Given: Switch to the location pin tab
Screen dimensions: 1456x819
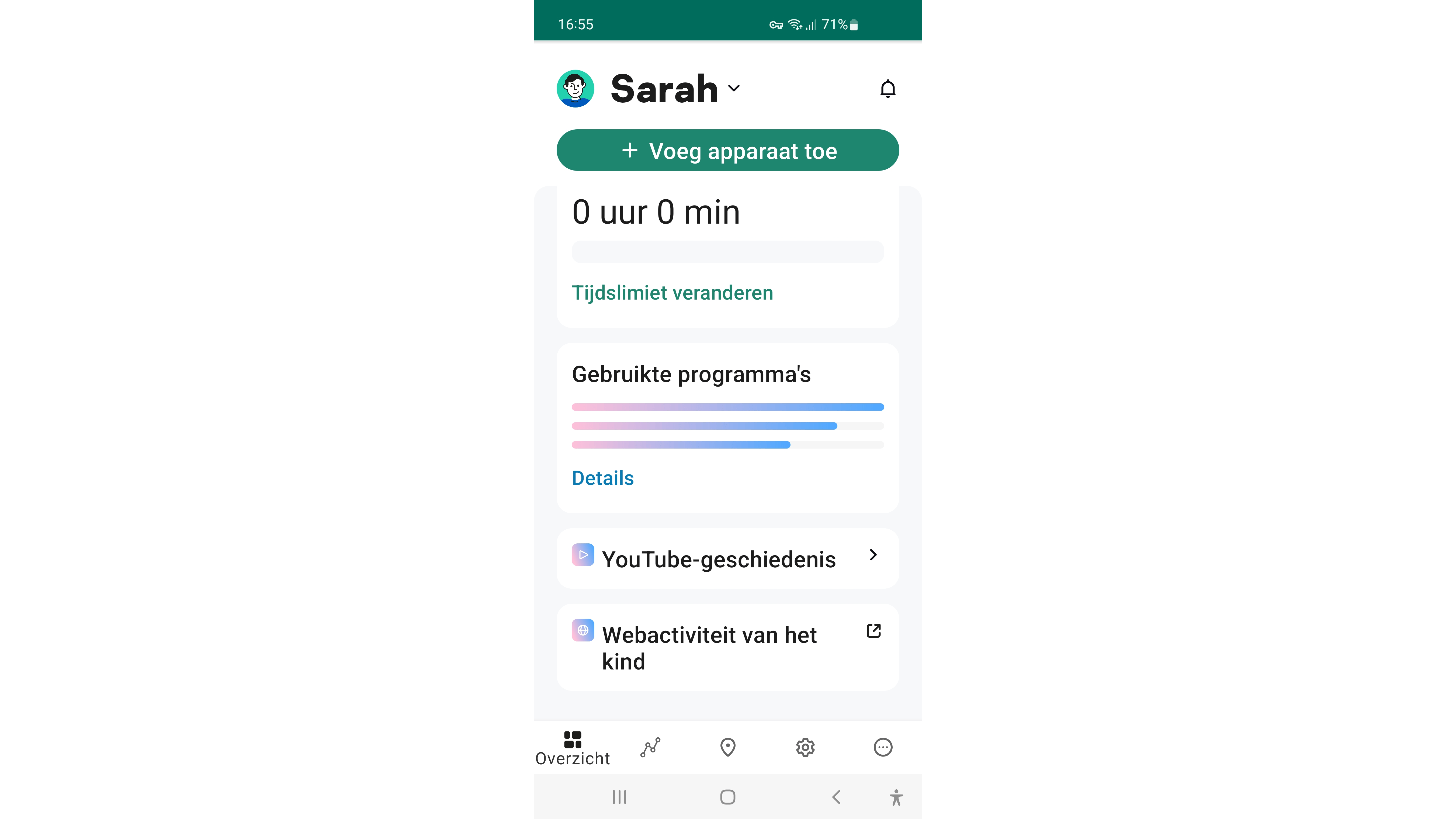Looking at the screenshot, I should [727, 747].
